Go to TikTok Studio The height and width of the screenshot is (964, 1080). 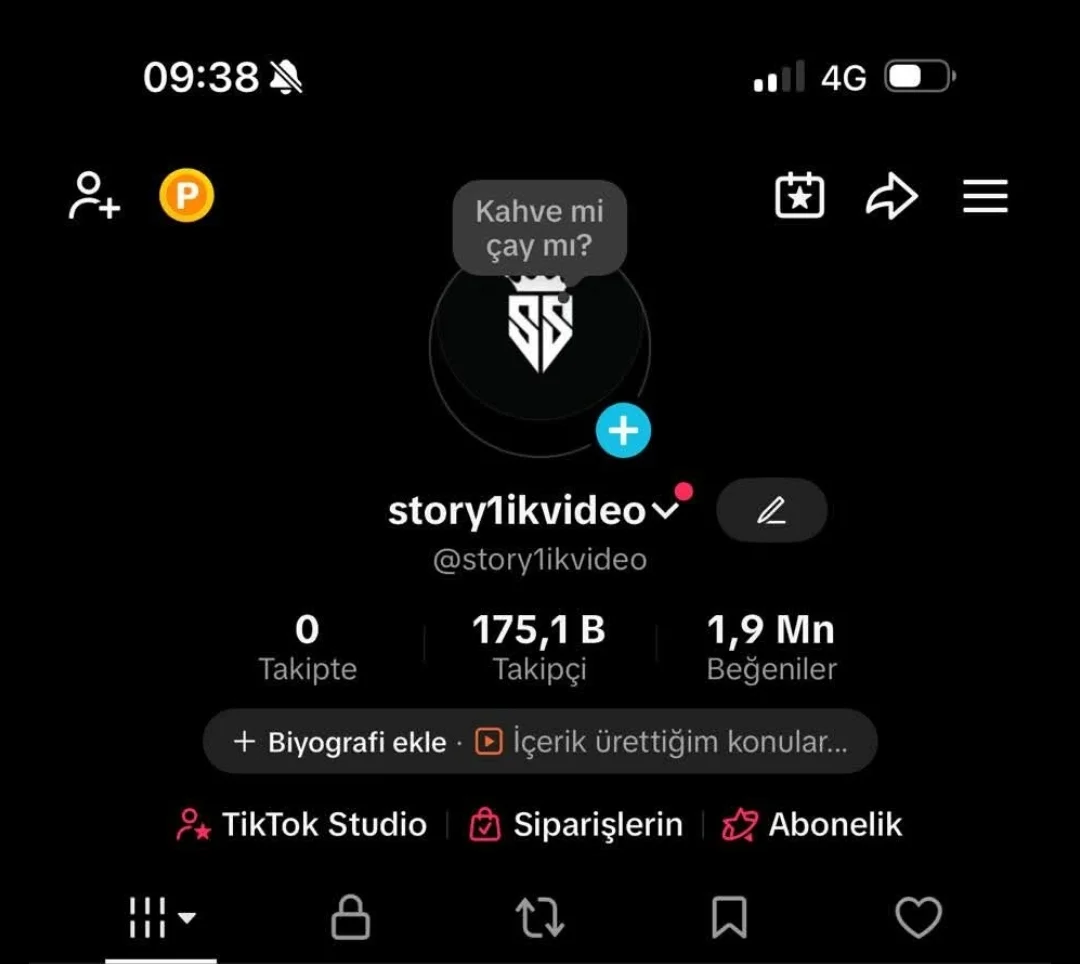point(302,825)
